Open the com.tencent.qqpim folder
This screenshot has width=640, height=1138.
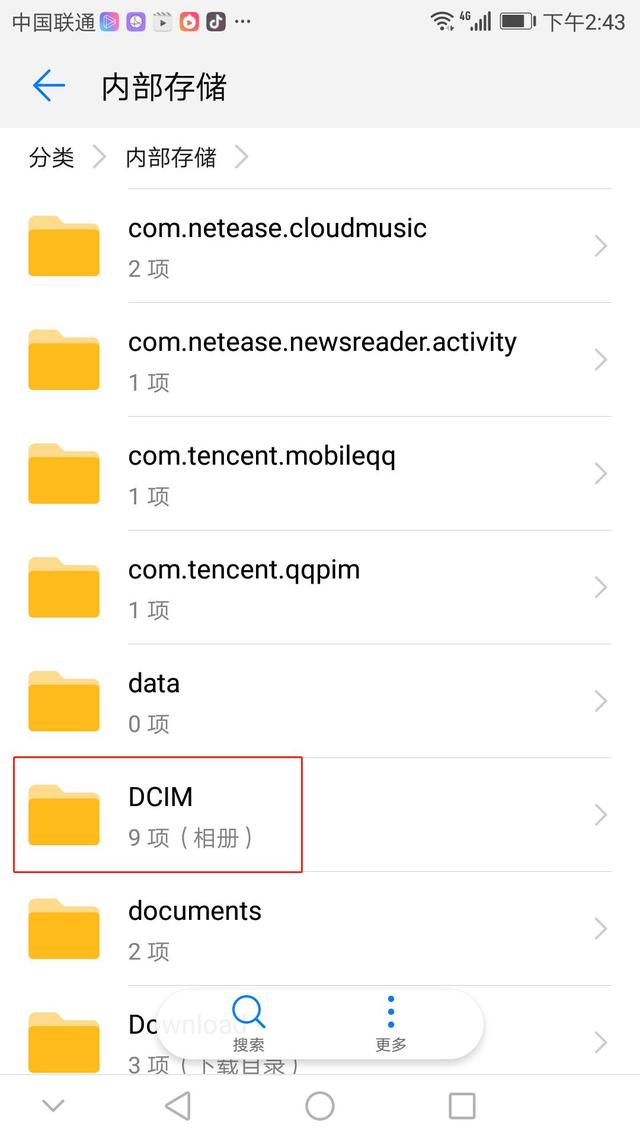pos(320,587)
